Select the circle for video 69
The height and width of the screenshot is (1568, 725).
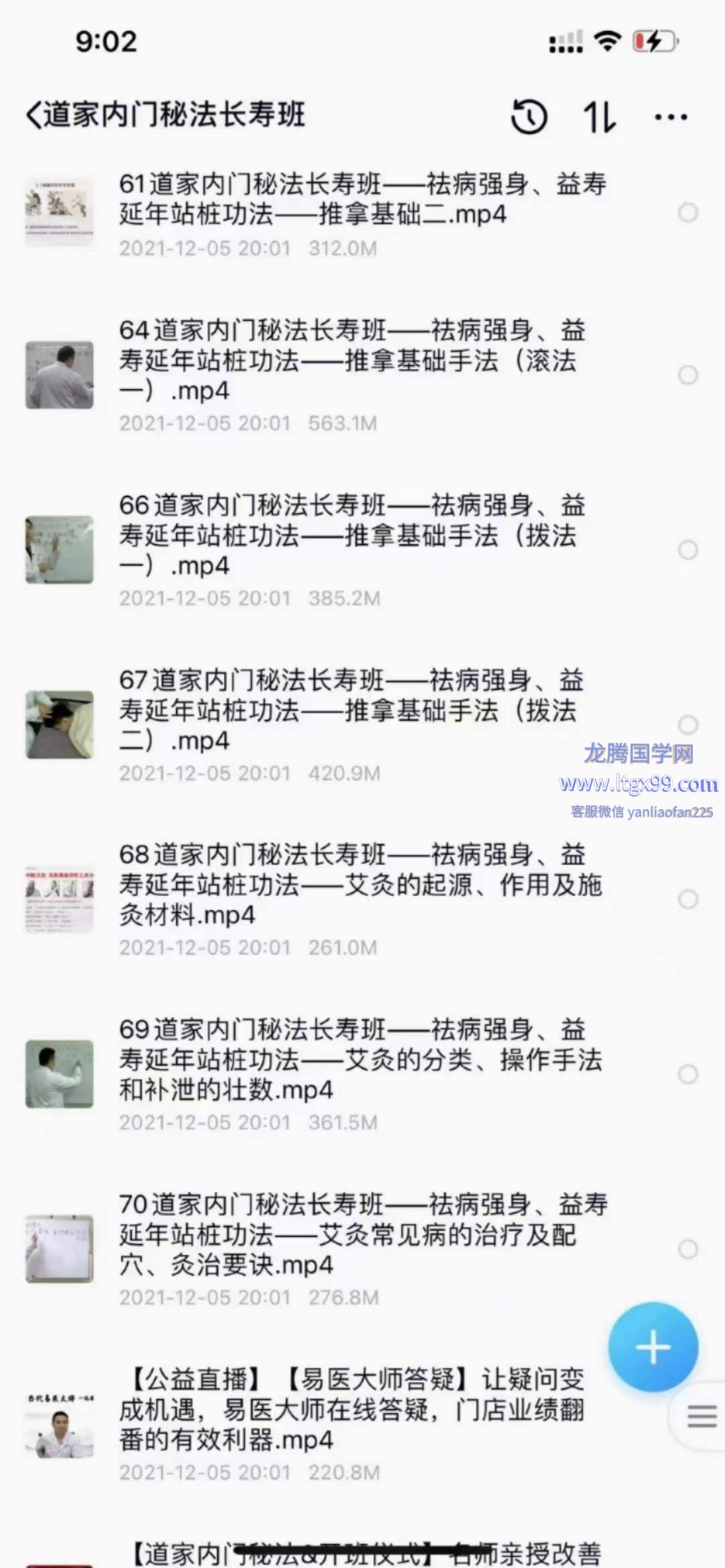tap(688, 1074)
